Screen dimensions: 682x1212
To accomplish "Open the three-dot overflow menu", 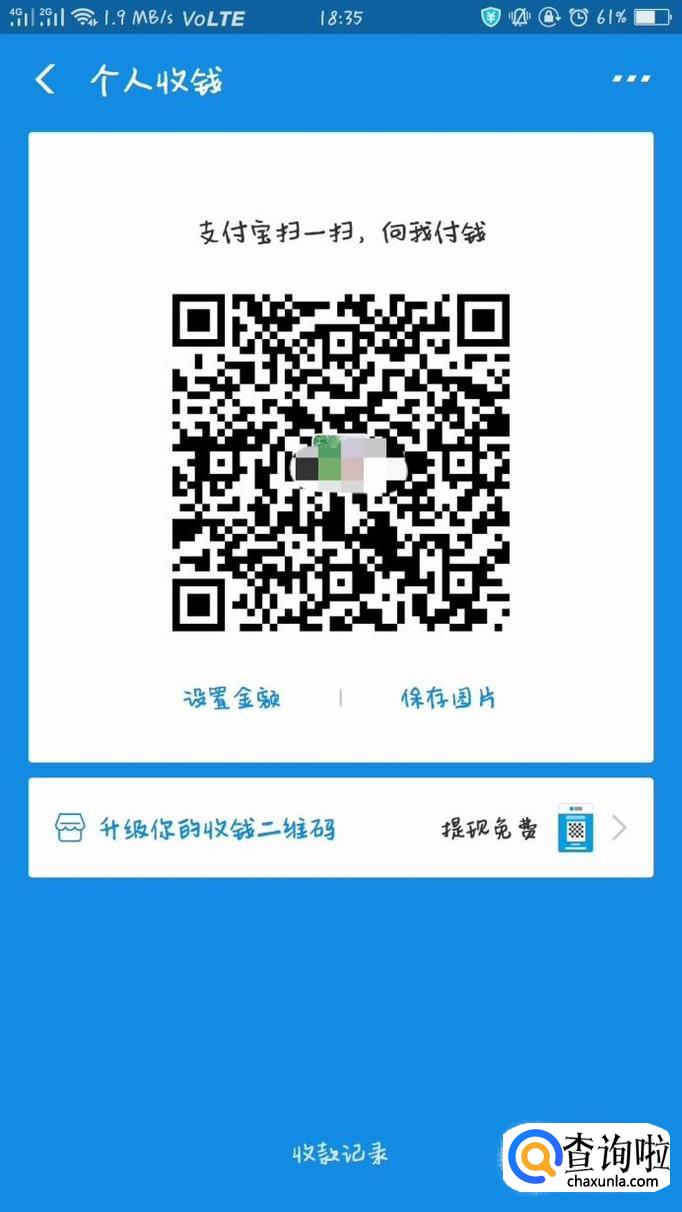I will pyautogui.click(x=631, y=79).
